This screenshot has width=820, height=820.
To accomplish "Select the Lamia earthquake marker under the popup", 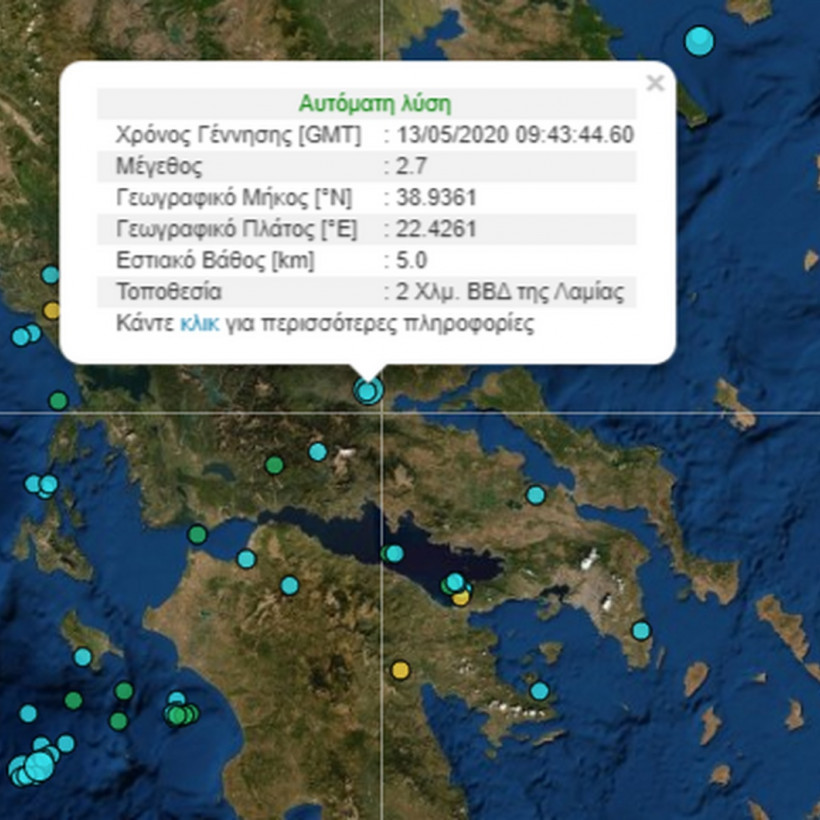I will pos(368,390).
